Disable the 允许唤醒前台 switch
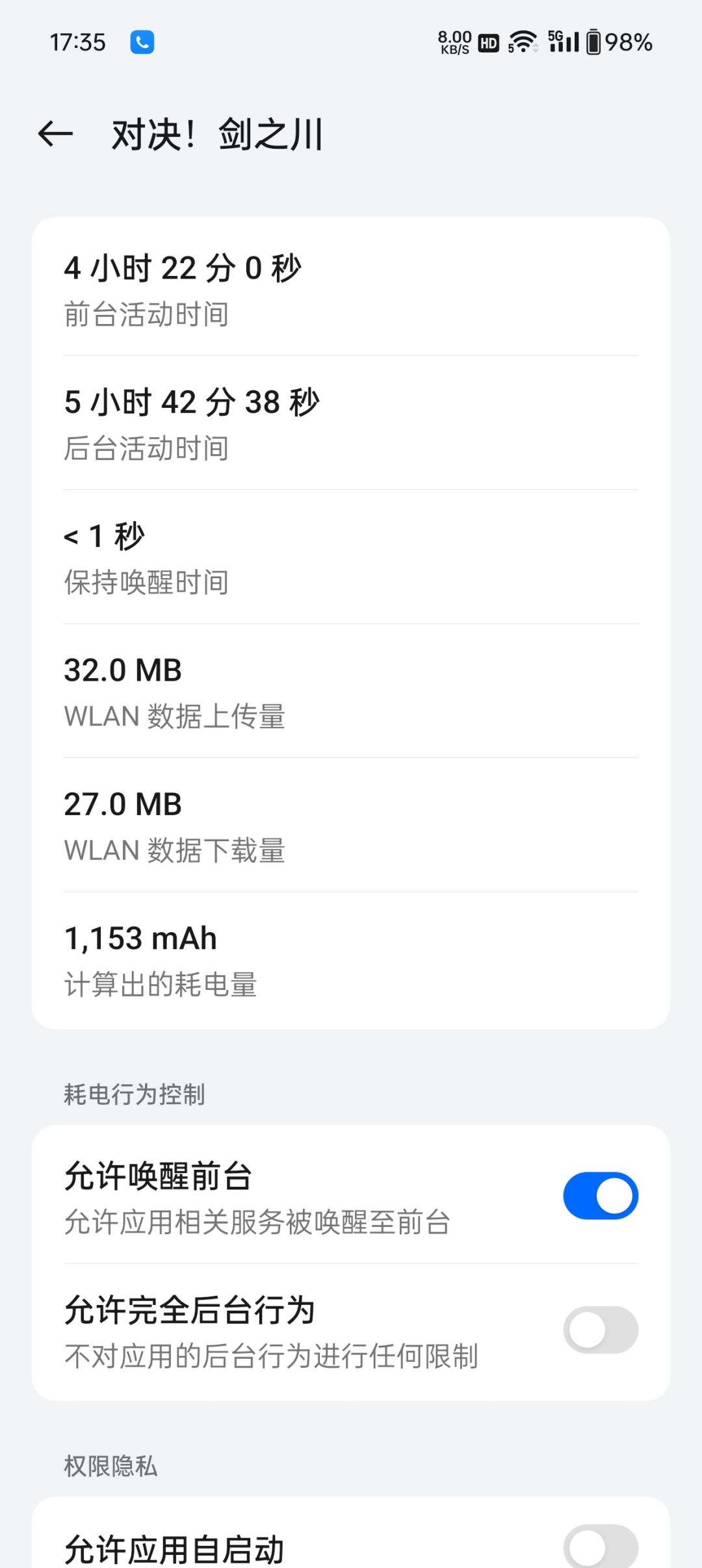The image size is (702, 1568). pos(600,1196)
